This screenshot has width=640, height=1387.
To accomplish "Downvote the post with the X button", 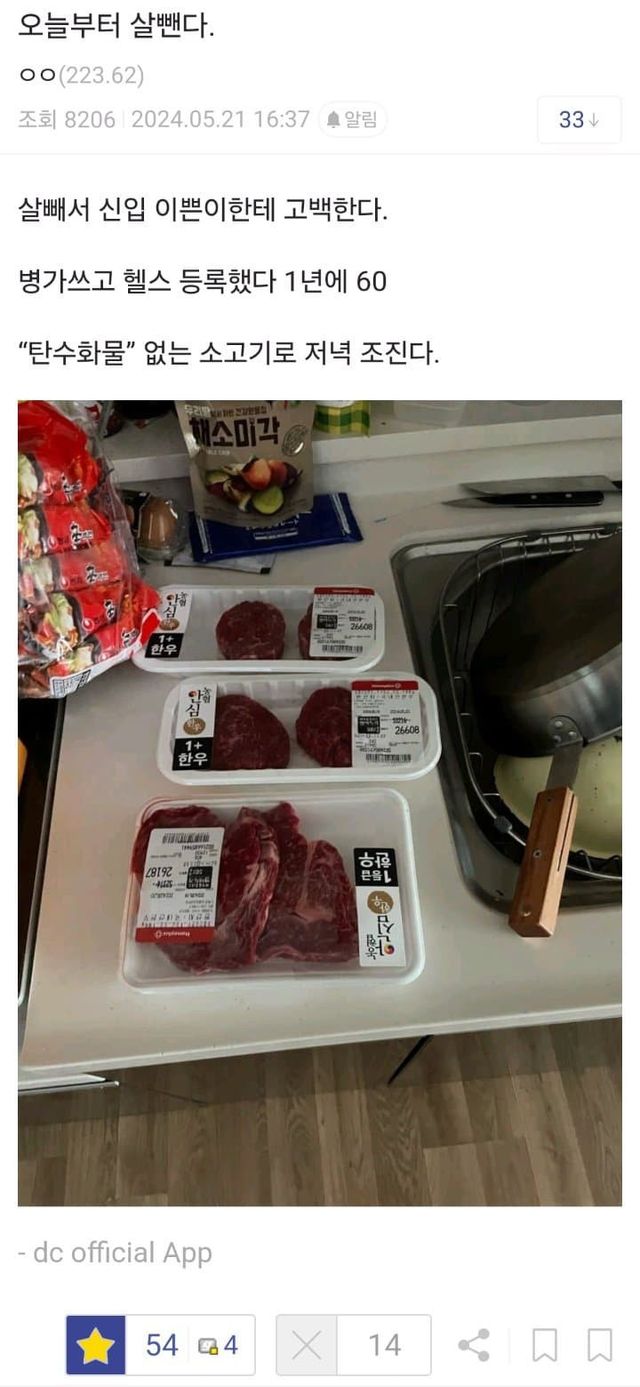I will 307,1345.
